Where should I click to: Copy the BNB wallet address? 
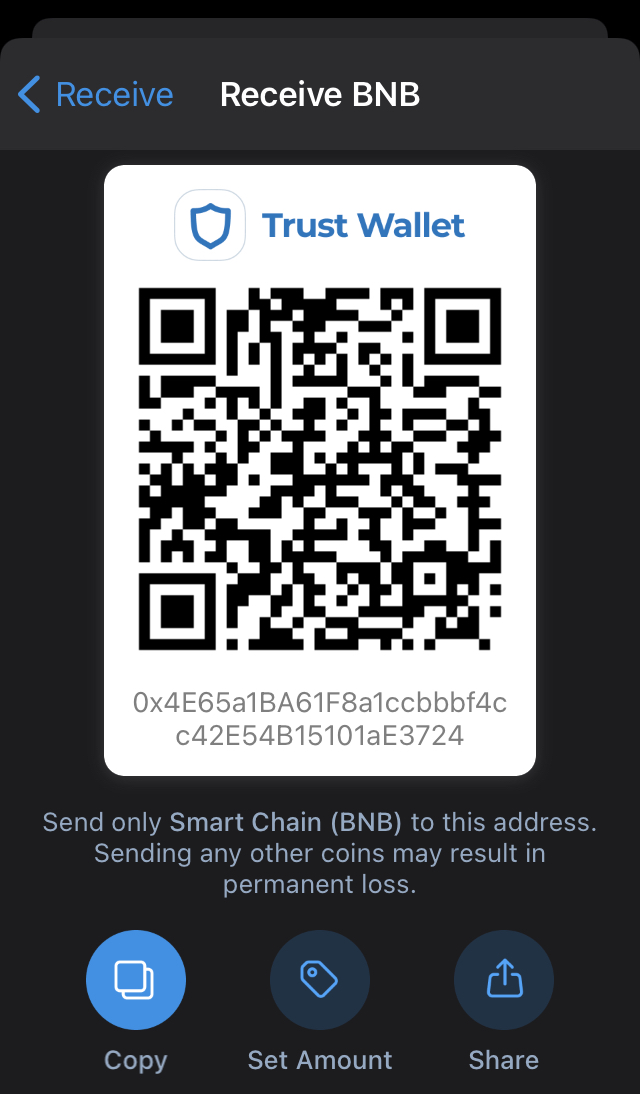tap(135, 980)
